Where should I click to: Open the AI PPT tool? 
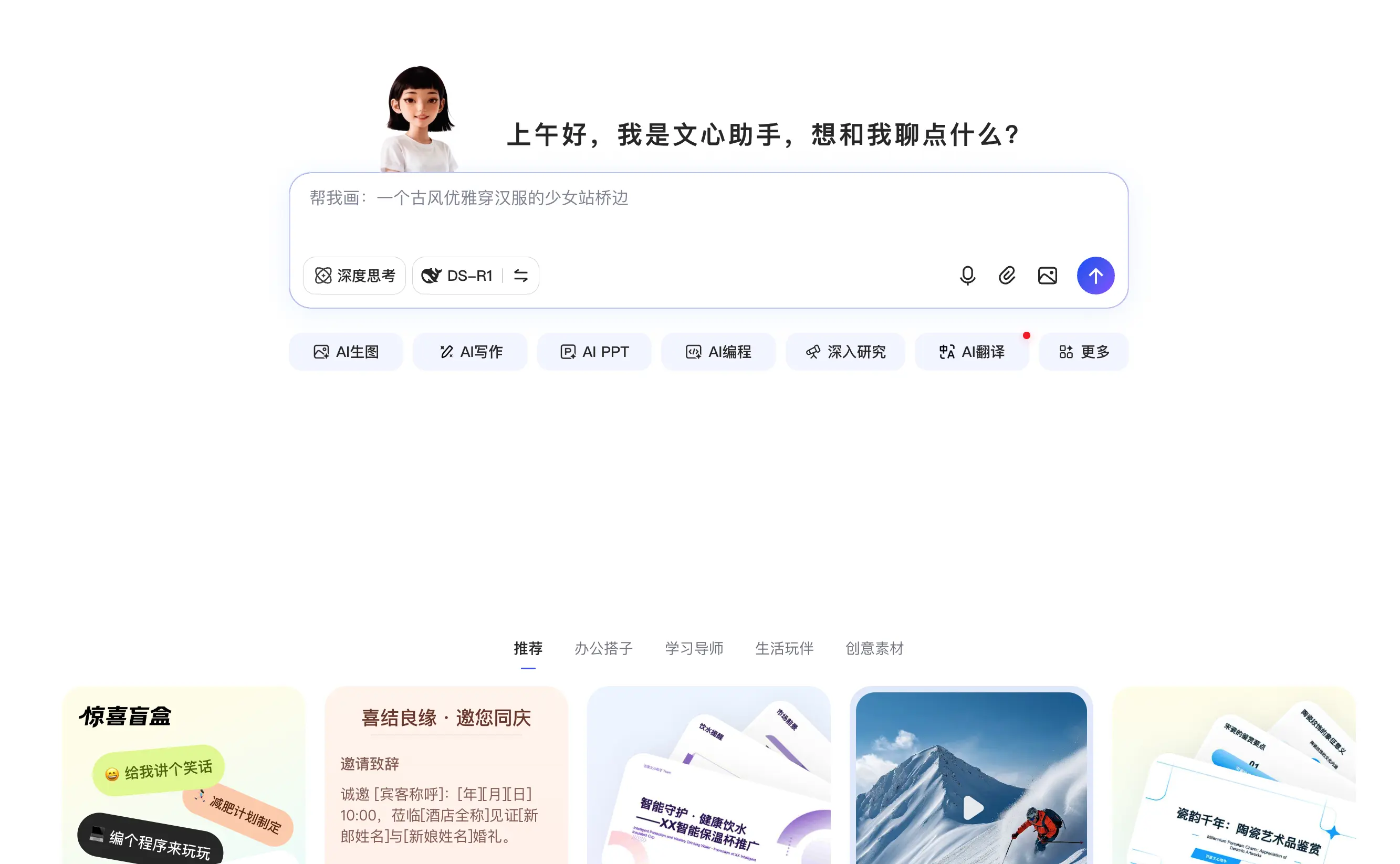click(x=593, y=352)
